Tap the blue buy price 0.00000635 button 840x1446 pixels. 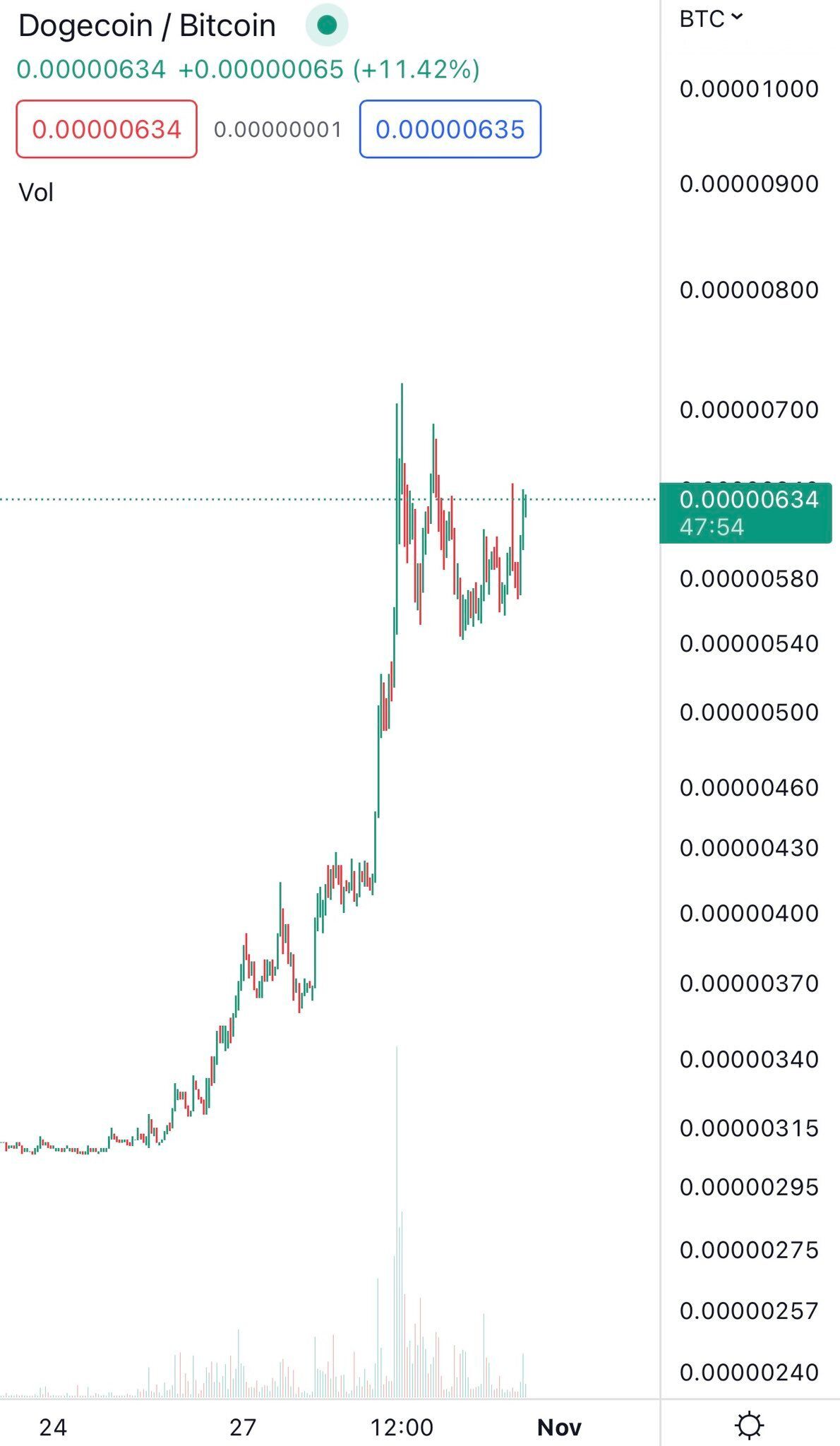[x=450, y=129]
